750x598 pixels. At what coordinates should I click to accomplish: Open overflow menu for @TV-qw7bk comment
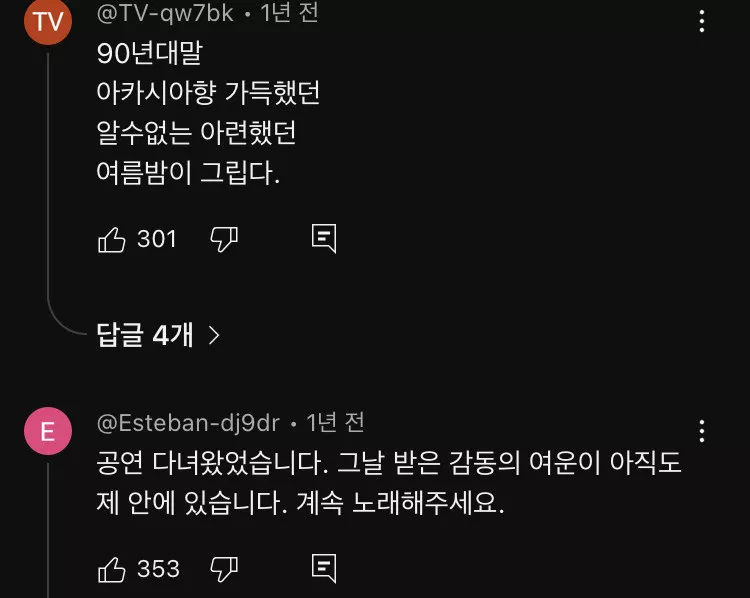[702, 20]
